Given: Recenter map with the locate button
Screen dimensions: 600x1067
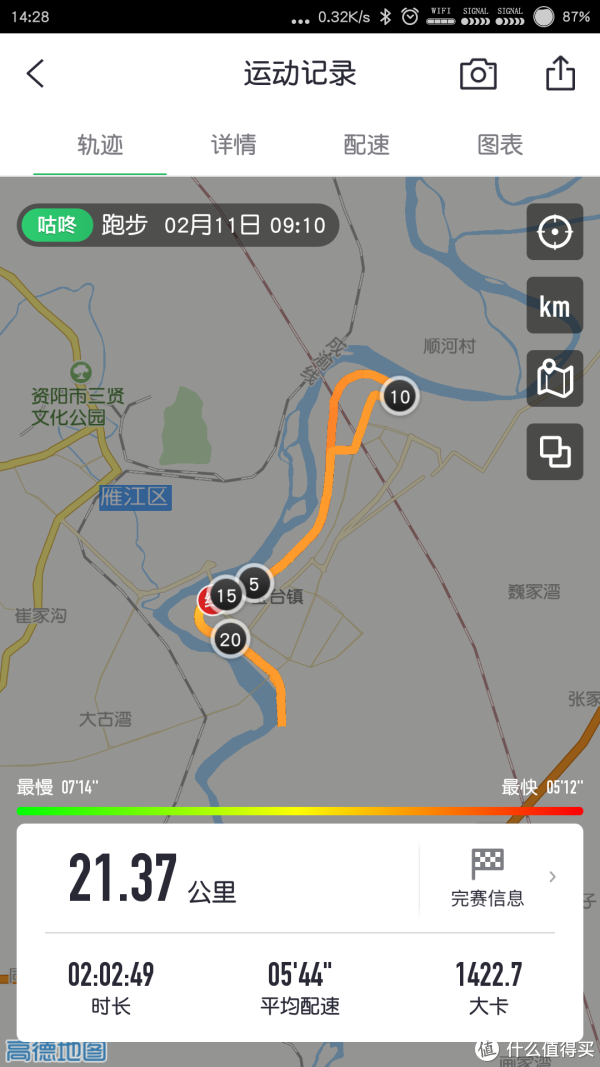Looking at the screenshot, I should (x=554, y=232).
